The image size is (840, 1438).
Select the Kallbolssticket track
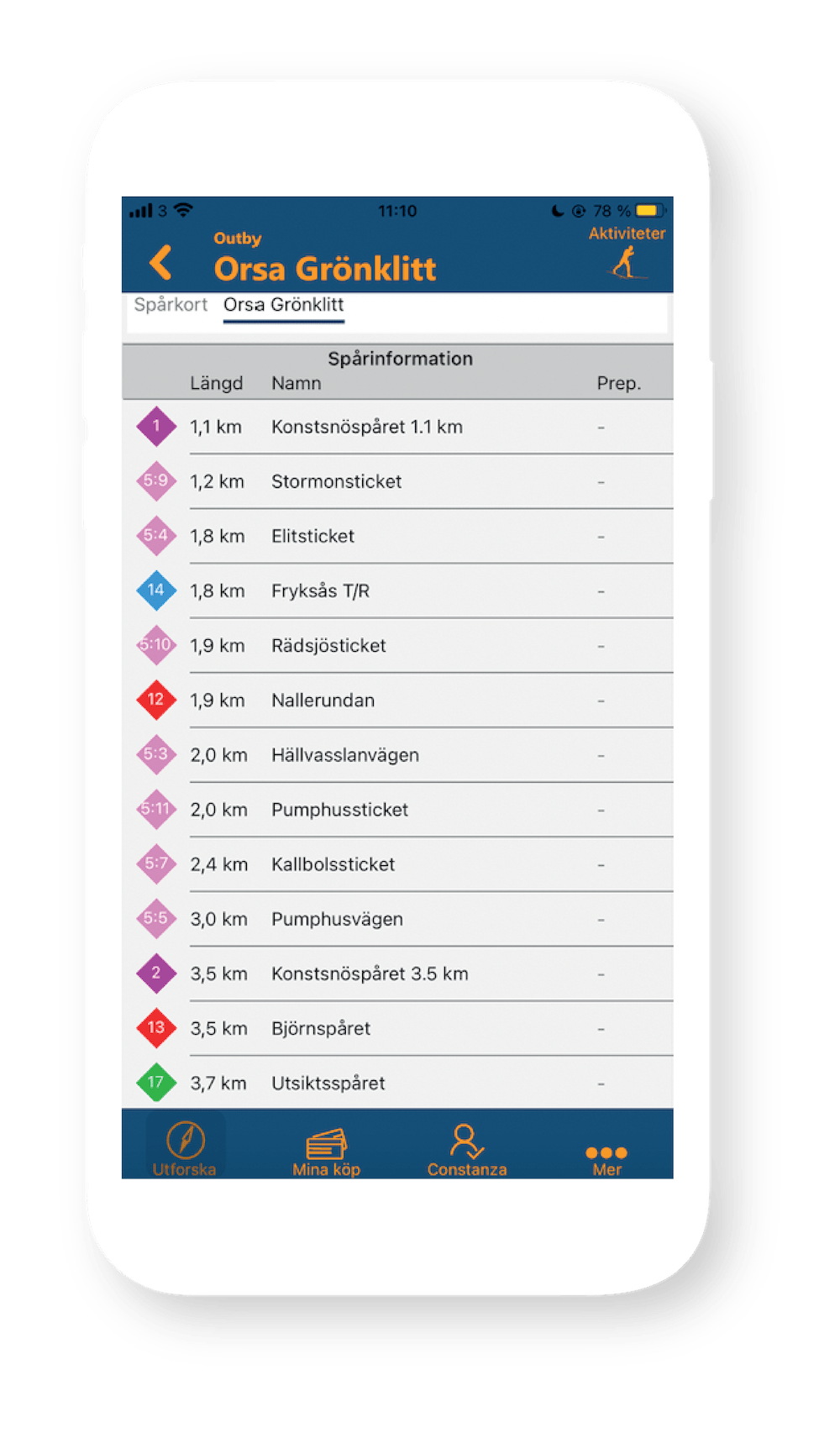(x=333, y=864)
